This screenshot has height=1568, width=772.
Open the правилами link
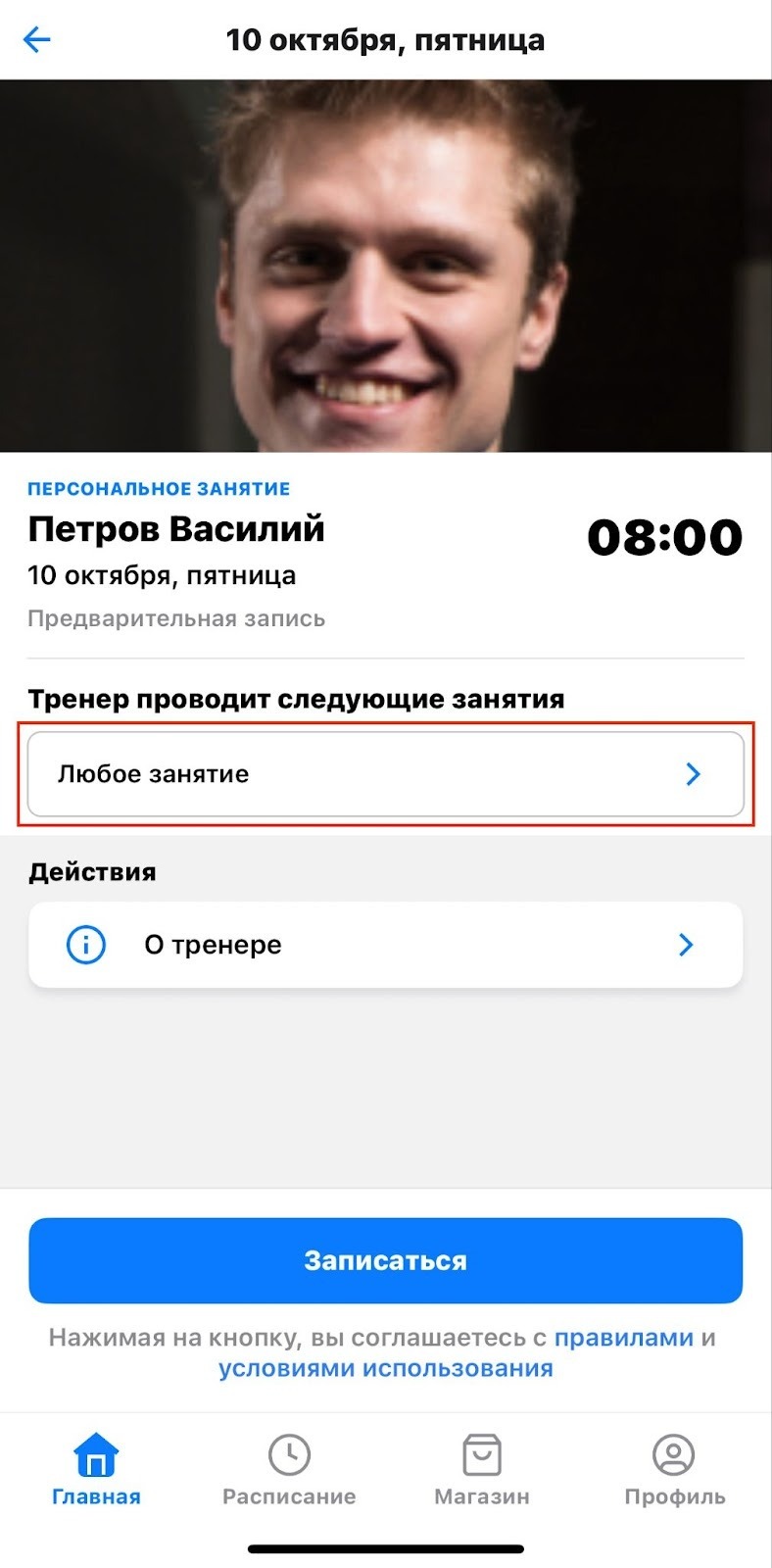pos(623,1338)
